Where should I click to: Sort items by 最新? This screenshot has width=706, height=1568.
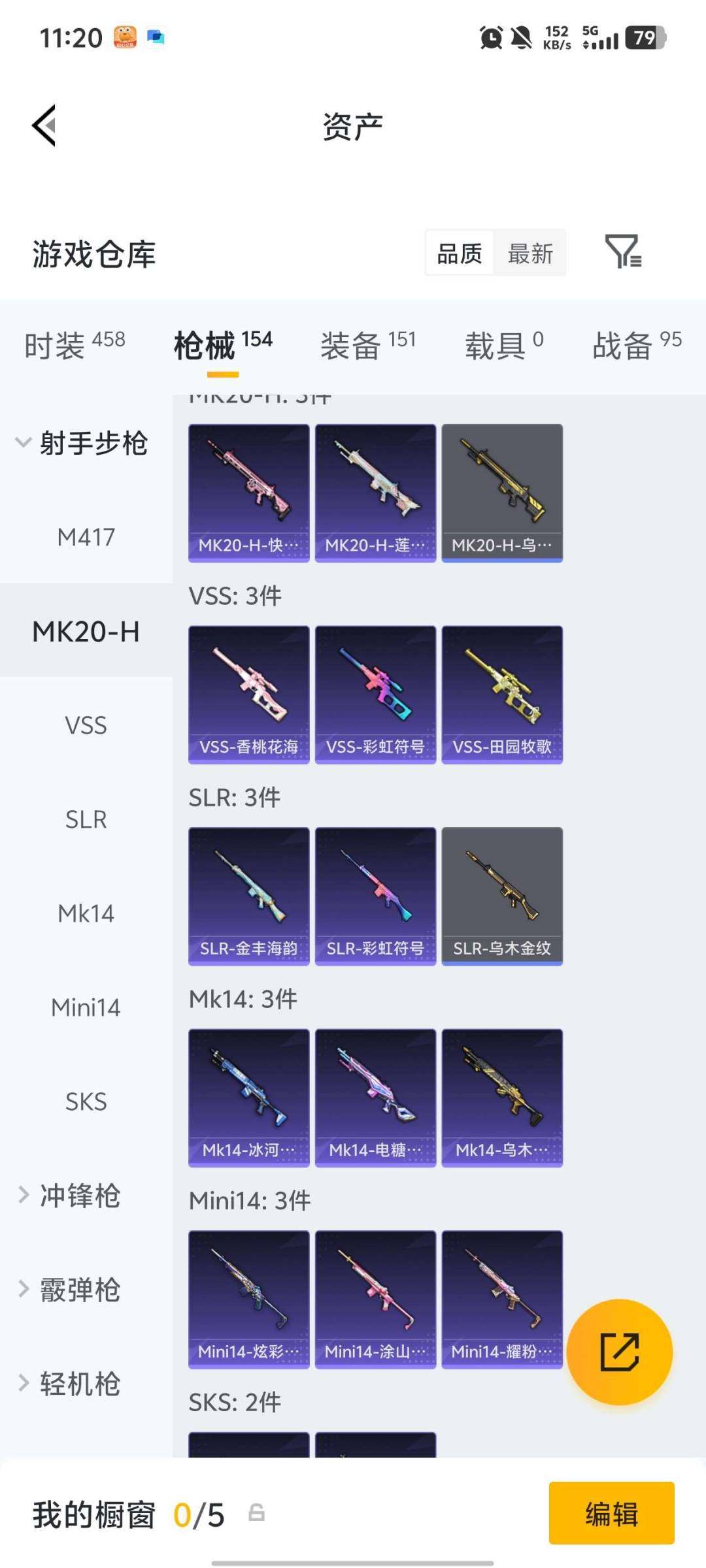(530, 253)
